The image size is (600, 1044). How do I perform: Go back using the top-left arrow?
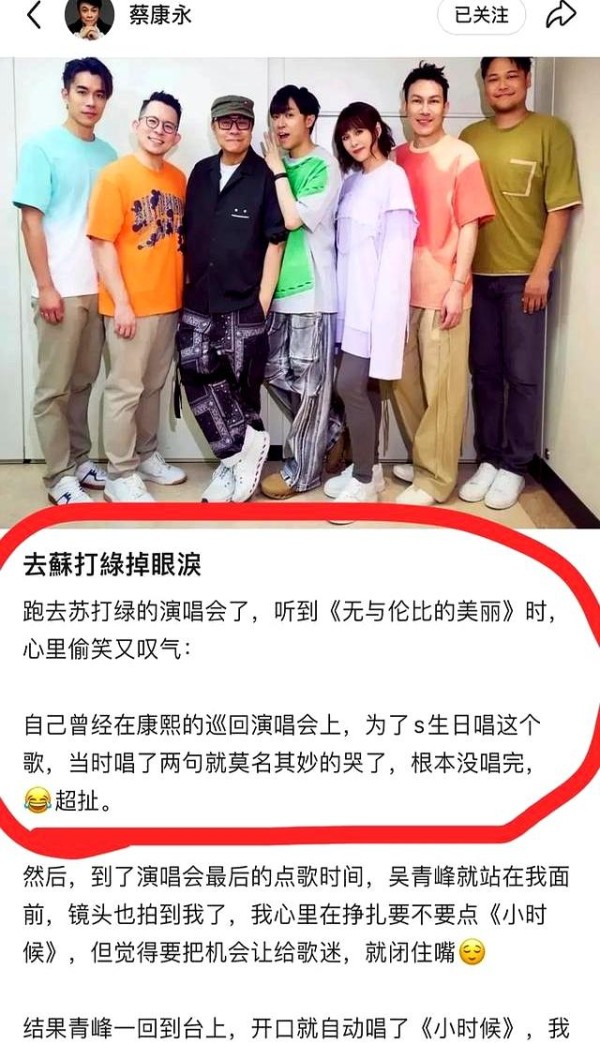(x=34, y=17)
